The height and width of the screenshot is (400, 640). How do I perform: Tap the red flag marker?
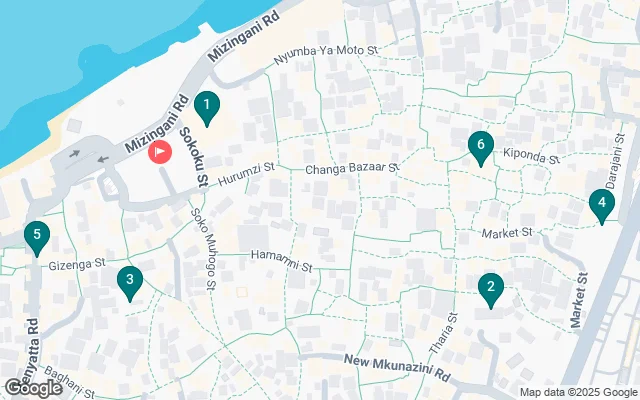[x=160, y=152]
